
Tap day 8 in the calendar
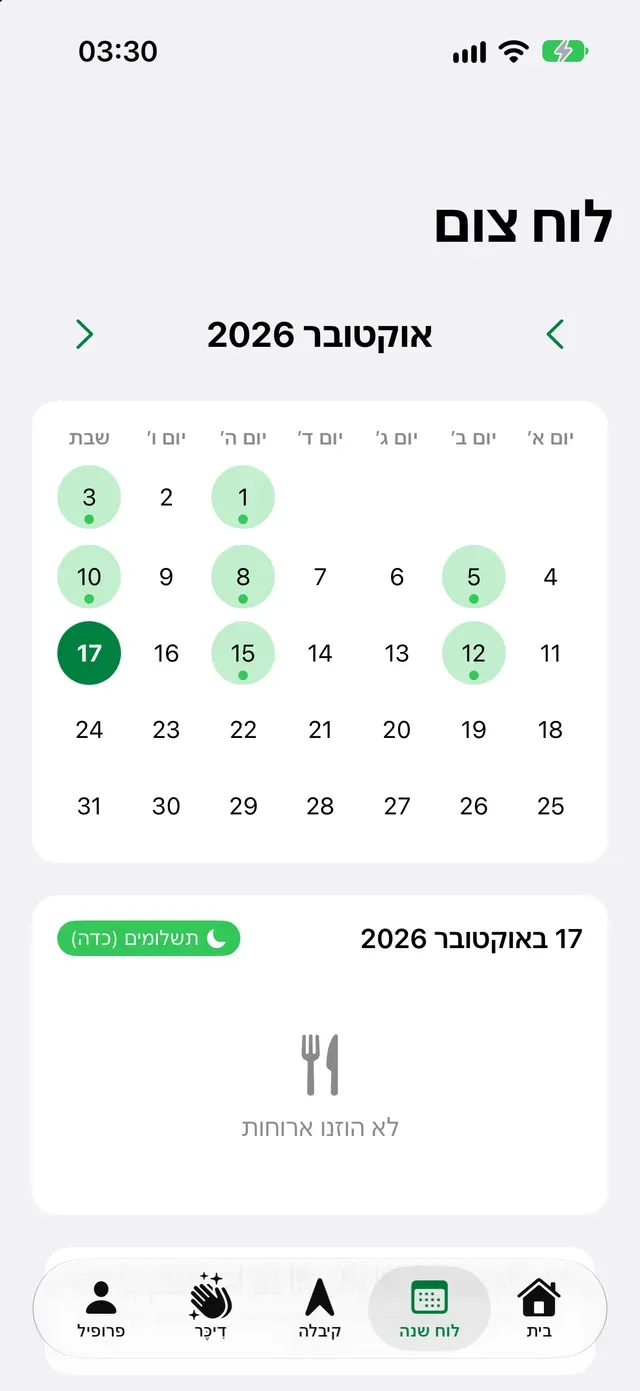click(243, 577)
